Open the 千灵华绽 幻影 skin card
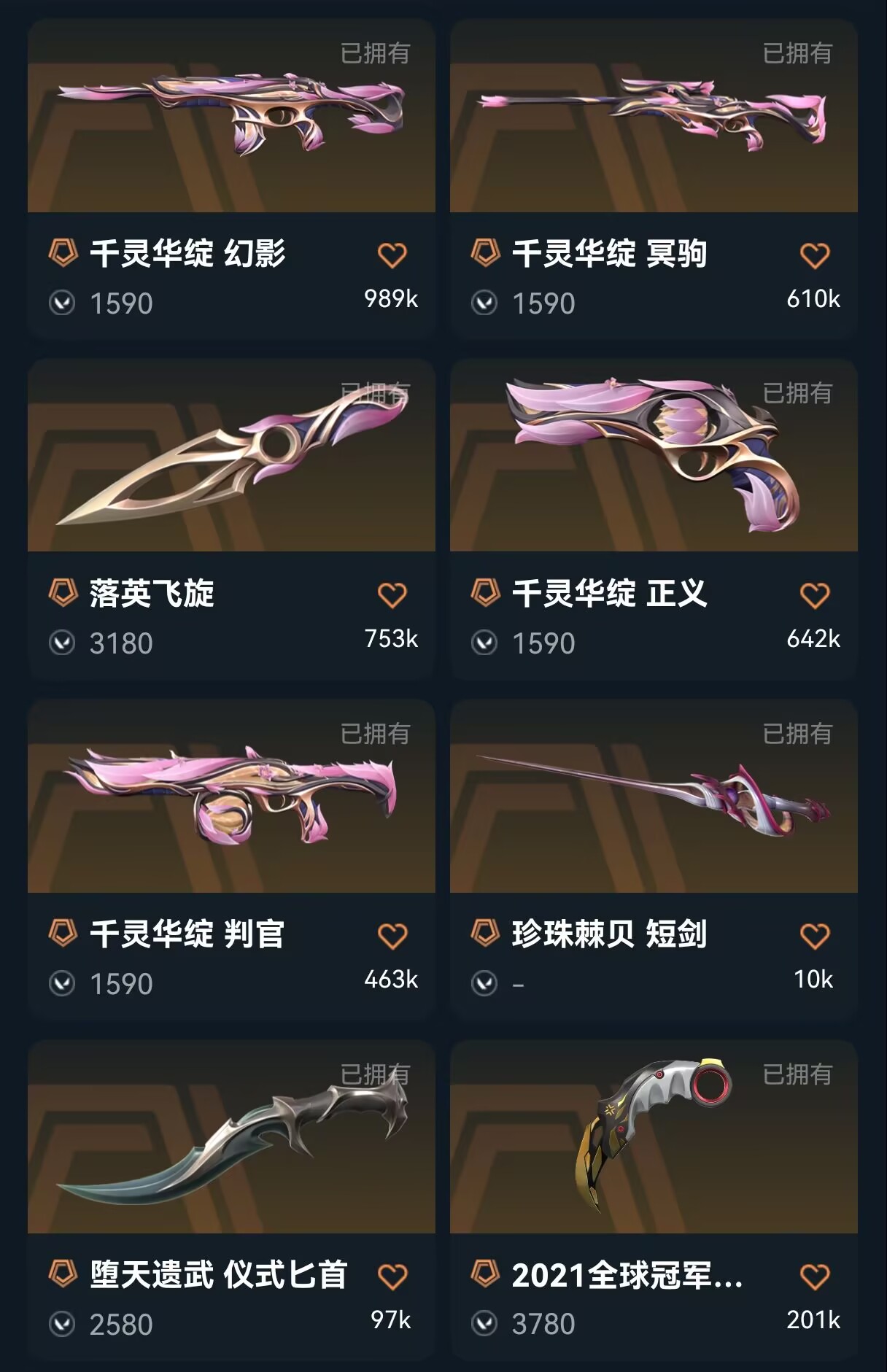 pos(231,117)
